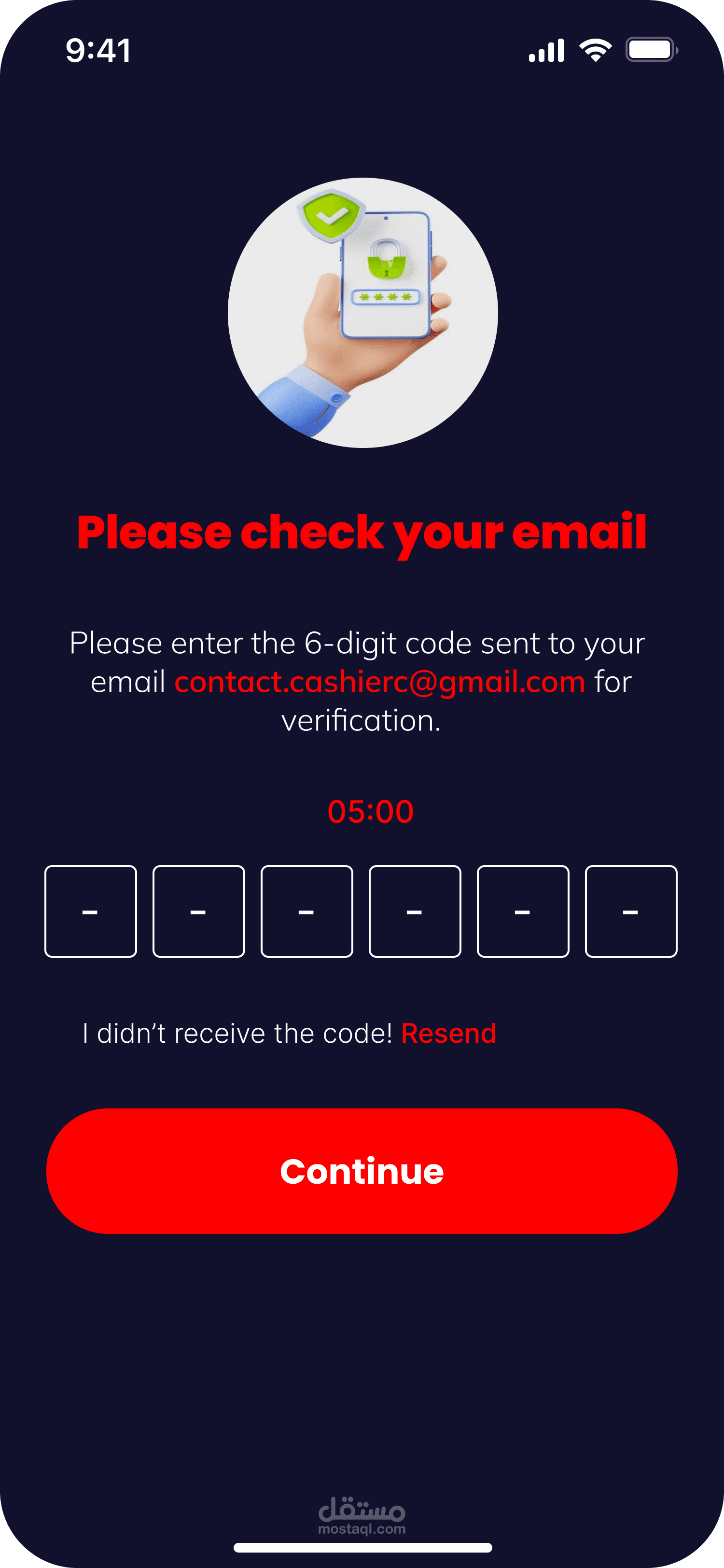724x1568 pixels.
Task: Select the fifth code digit box
Action: 523,911
